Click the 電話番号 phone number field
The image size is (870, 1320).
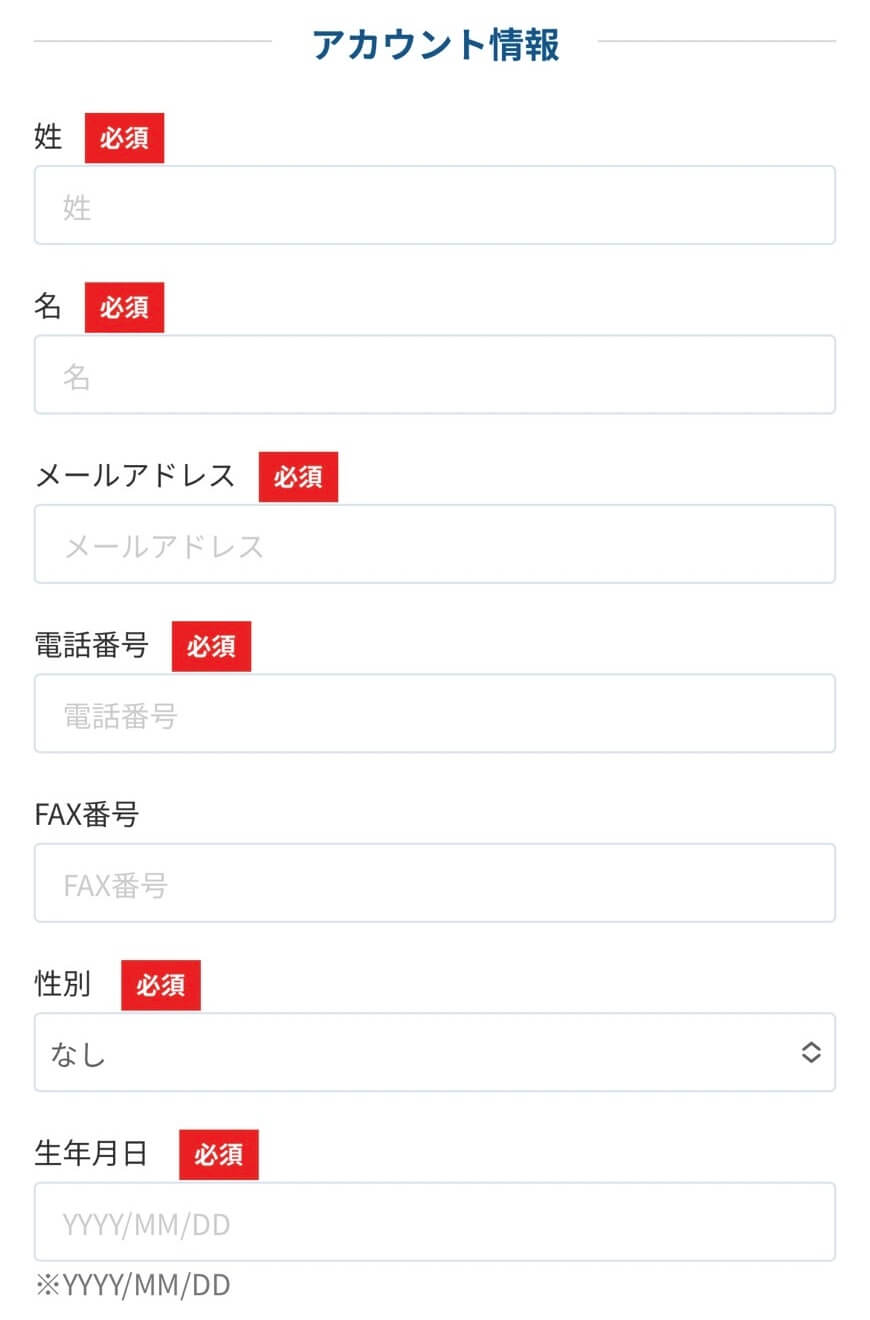435,713
